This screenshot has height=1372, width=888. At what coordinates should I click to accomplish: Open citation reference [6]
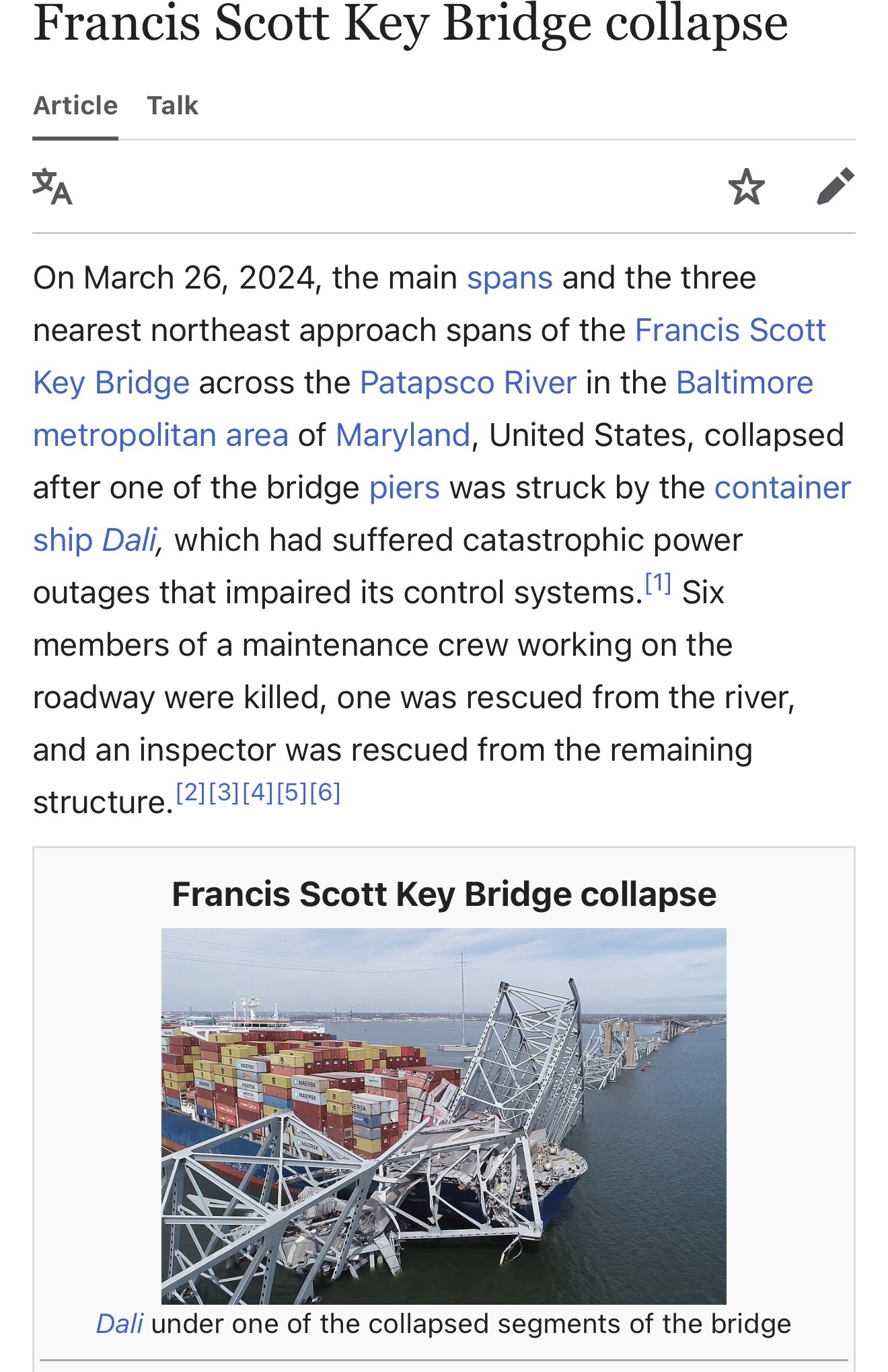tap(326, 792)
